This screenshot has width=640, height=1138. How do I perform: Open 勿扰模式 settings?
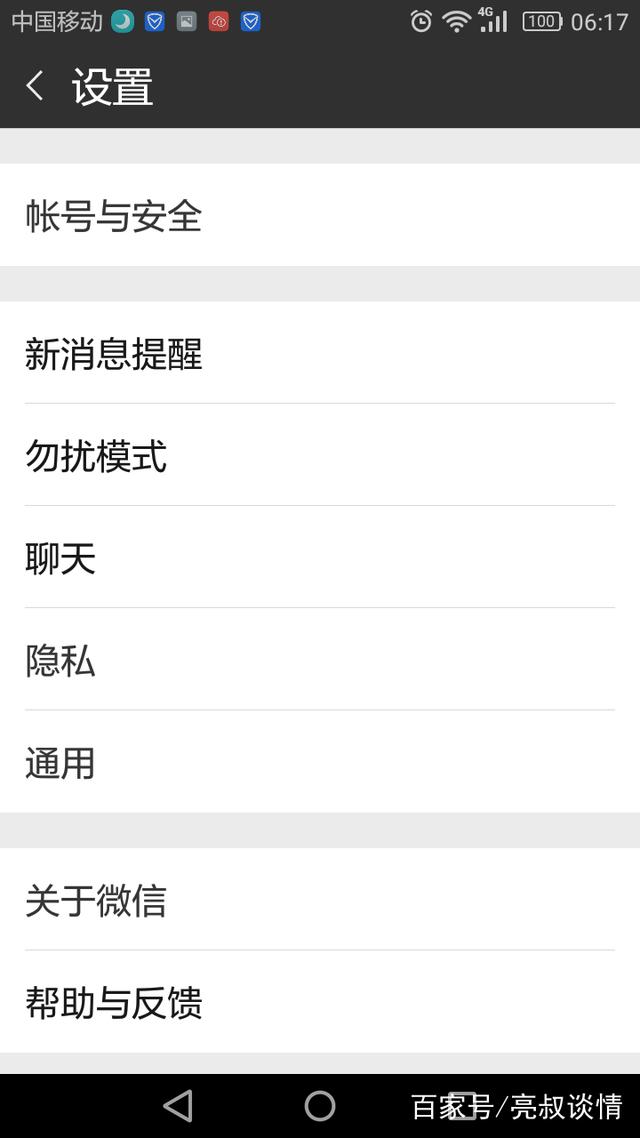tap(320, 455)
